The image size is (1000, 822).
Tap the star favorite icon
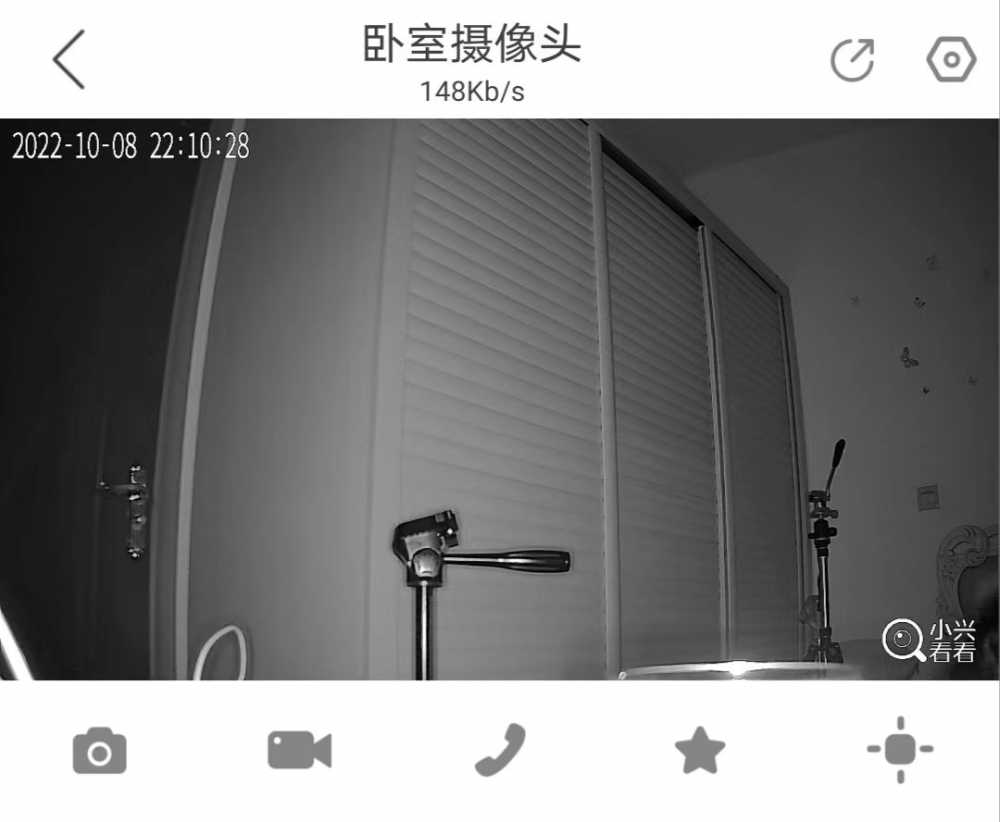pos(700,750)
